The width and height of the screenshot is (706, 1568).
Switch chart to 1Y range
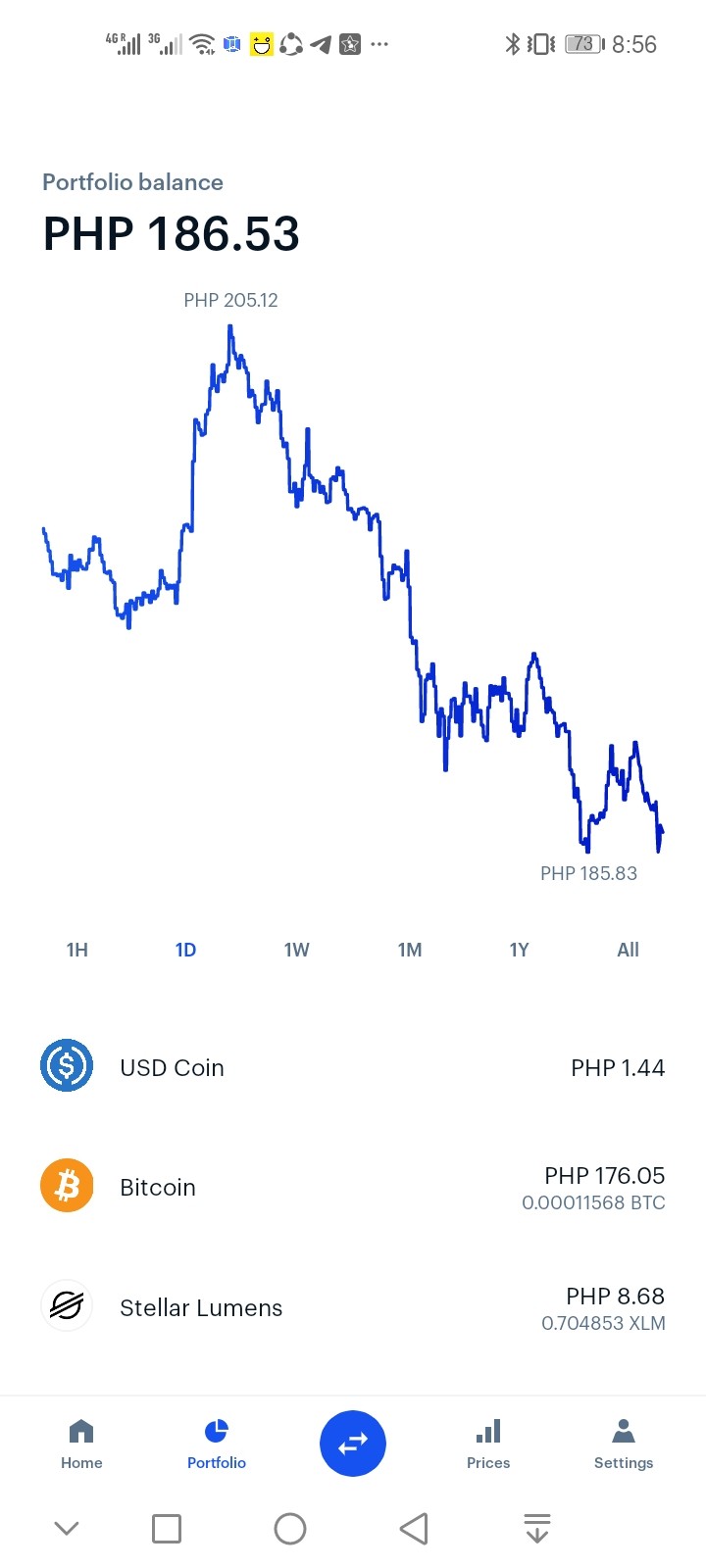pyautogui.click(x=519, y=950)
